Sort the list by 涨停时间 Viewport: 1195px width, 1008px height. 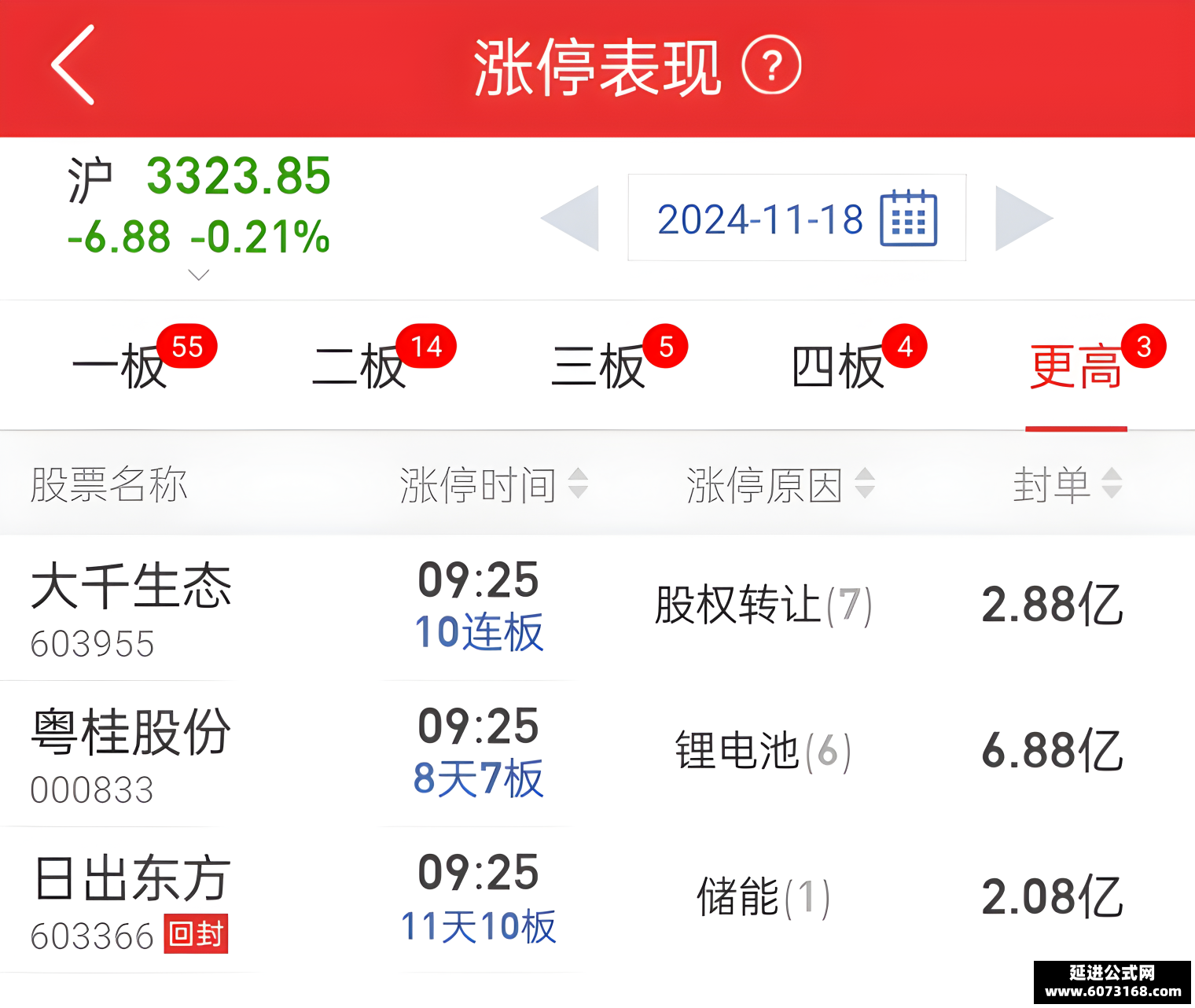point(494,484)
